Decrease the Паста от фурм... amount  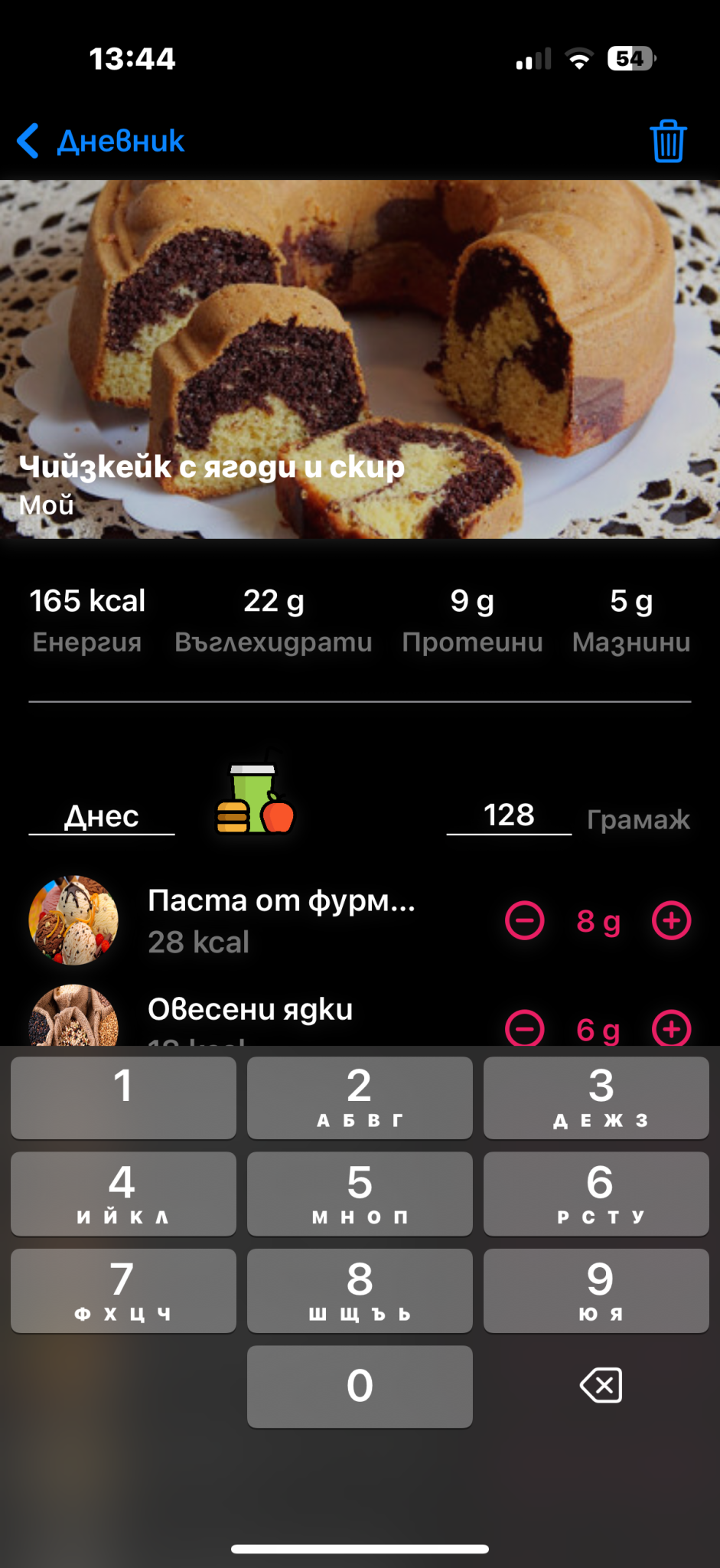click(525, 920)
